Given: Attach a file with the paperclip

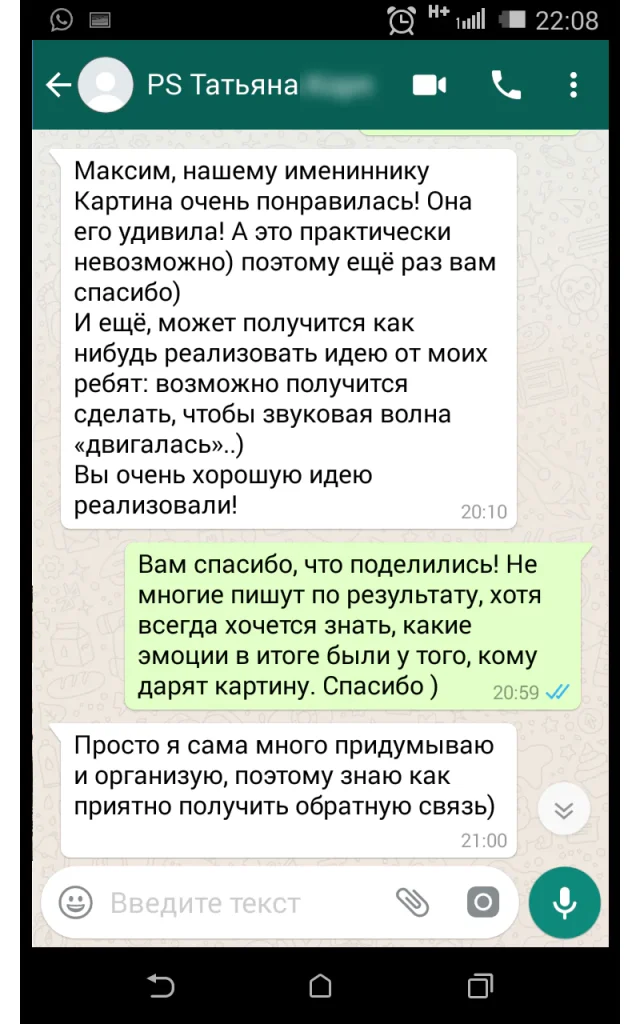Looking at the screenshot, I should [412, 903].
